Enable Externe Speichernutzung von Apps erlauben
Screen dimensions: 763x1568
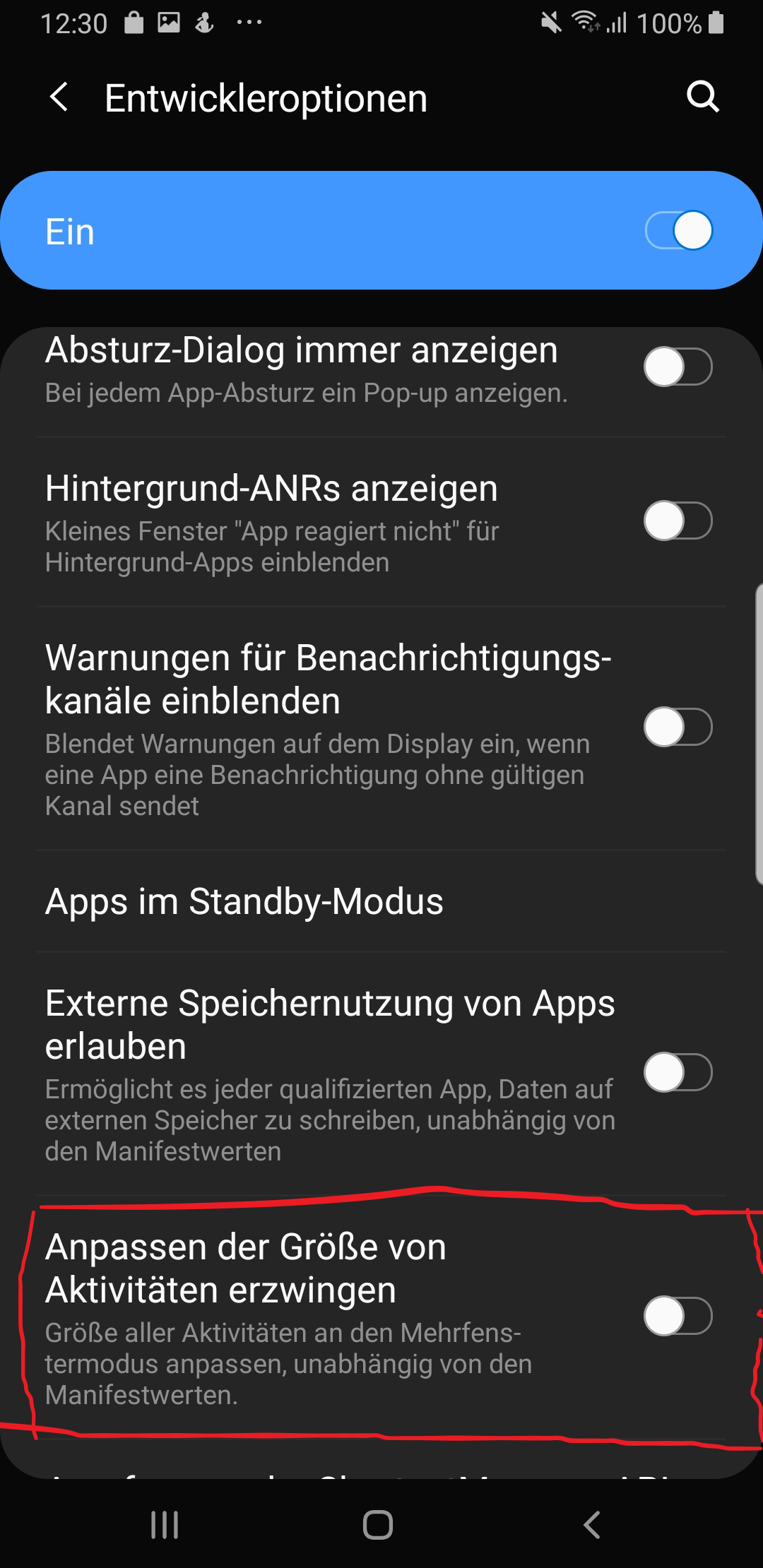click(x=678, y=1073)
